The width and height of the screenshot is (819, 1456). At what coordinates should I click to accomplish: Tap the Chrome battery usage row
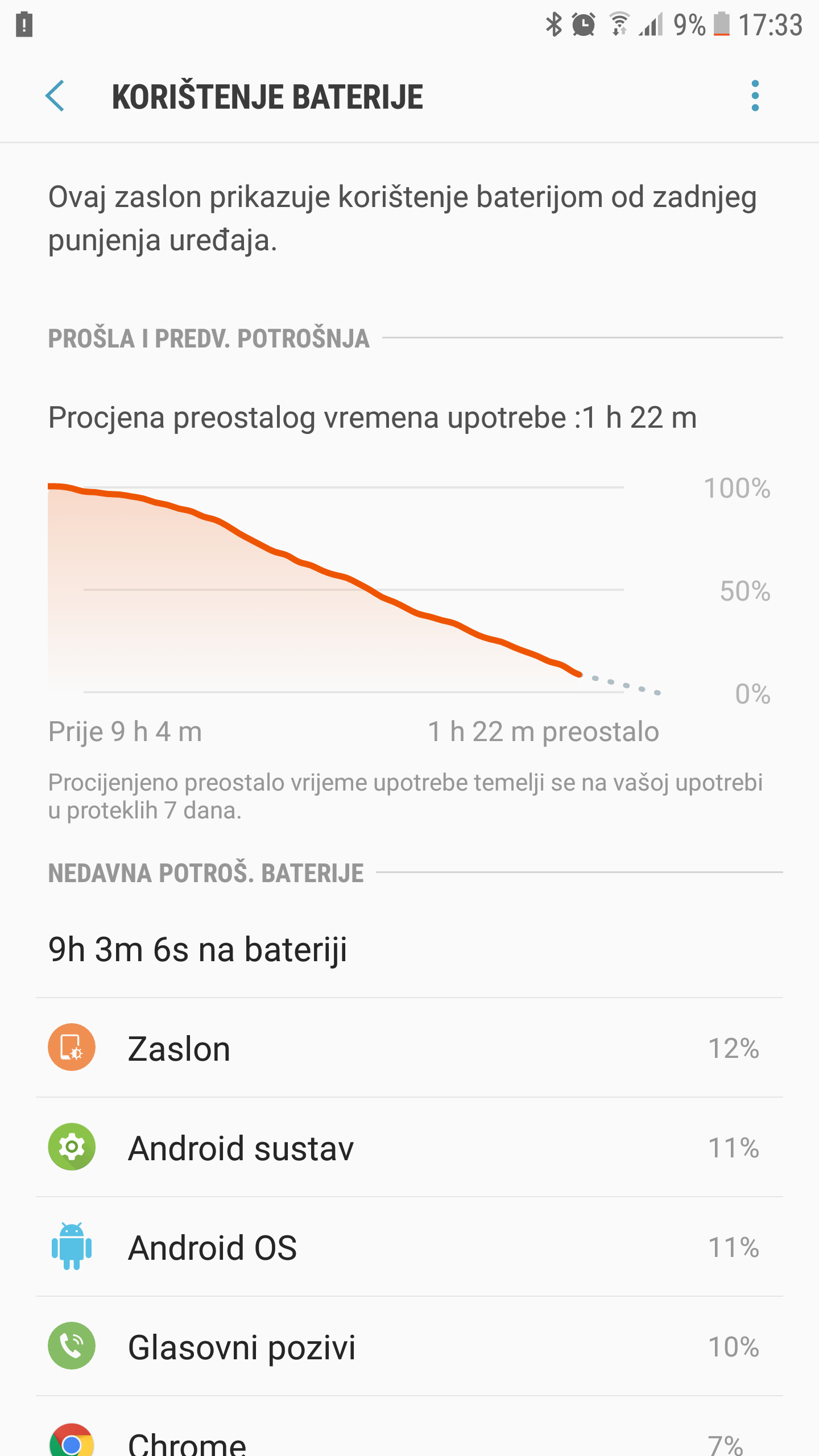(408, 1436)
